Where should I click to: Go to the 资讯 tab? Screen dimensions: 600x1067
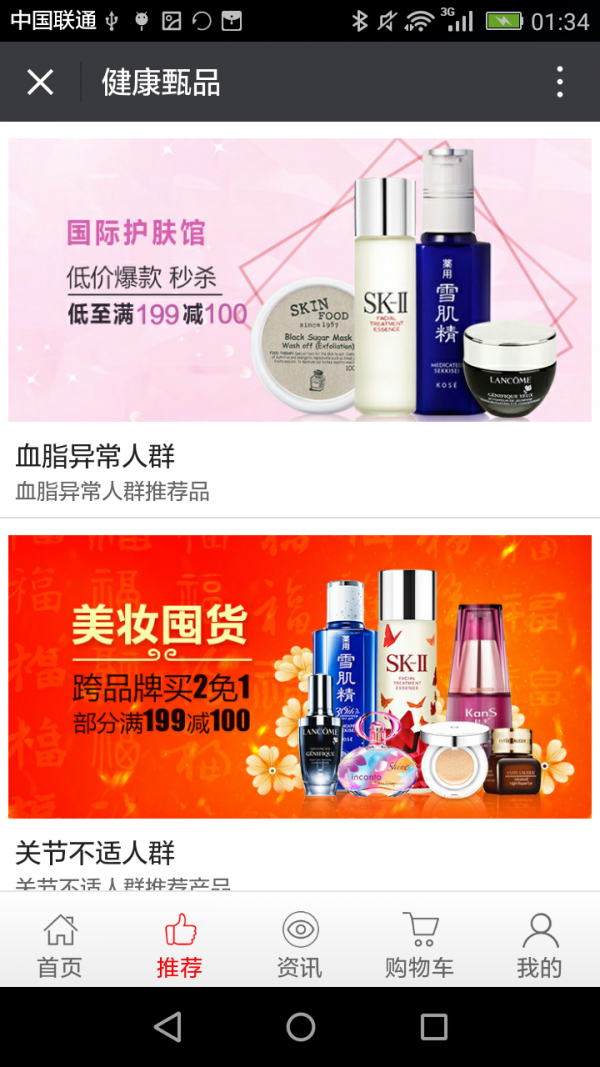coord(300,945)
